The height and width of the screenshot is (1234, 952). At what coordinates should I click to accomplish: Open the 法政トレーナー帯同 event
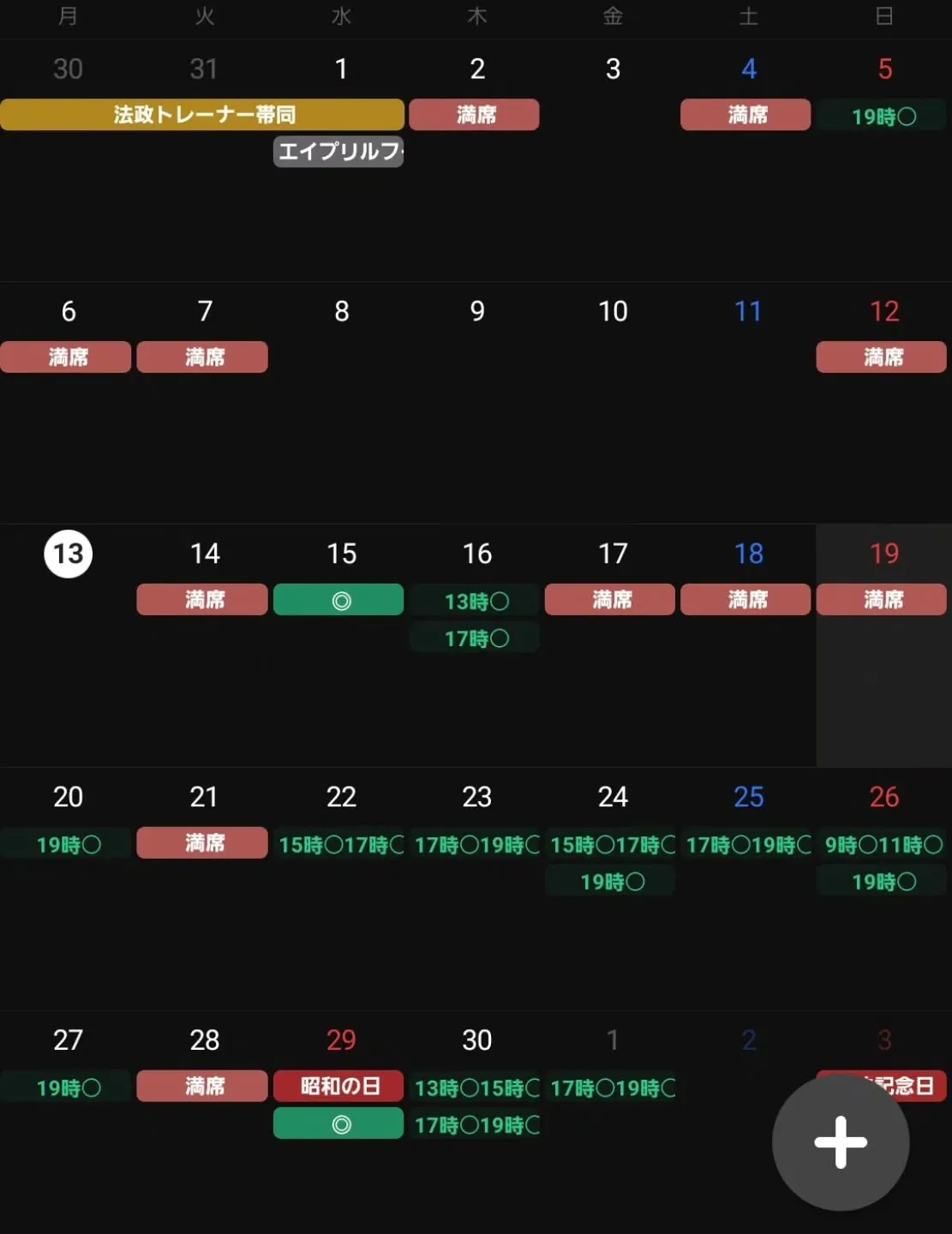pos(202,115)
